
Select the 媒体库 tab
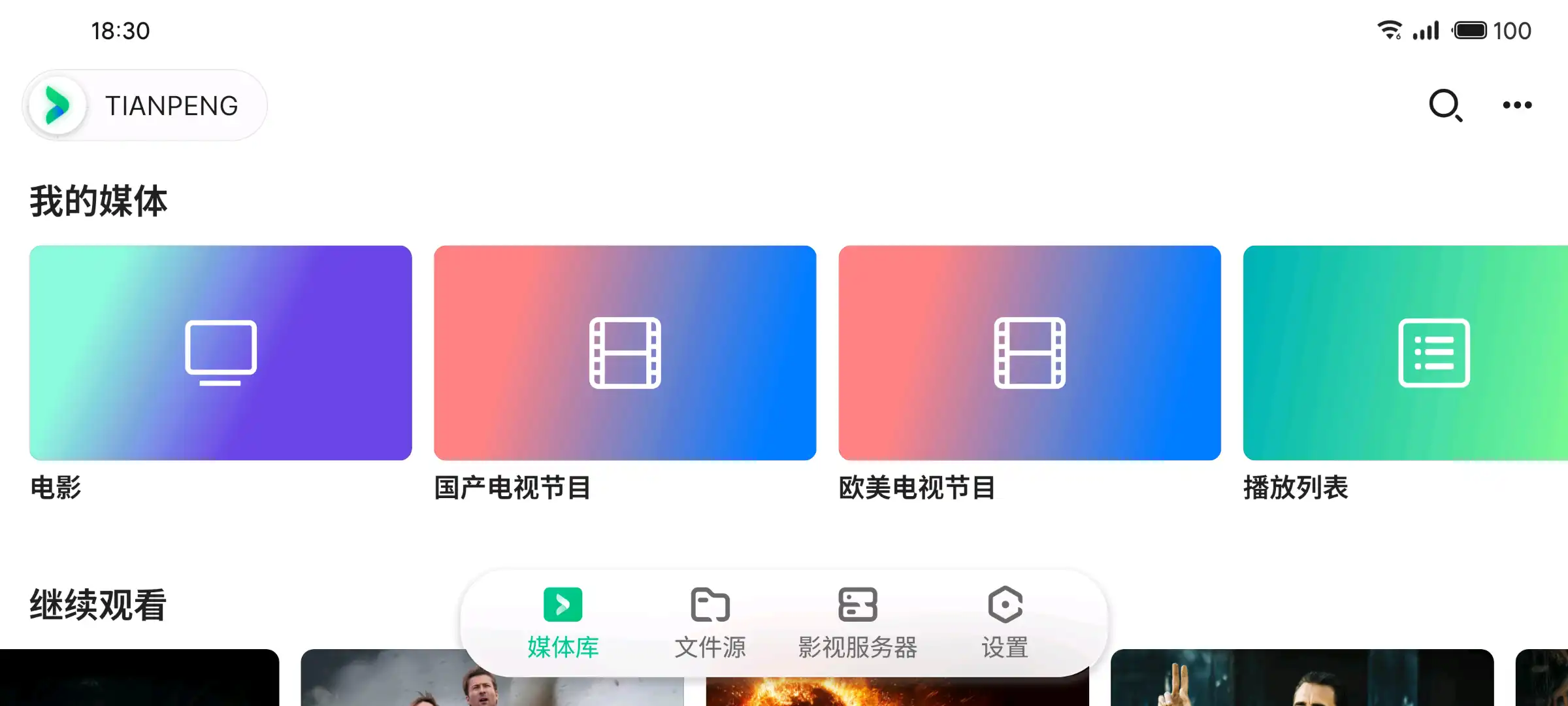563,622
